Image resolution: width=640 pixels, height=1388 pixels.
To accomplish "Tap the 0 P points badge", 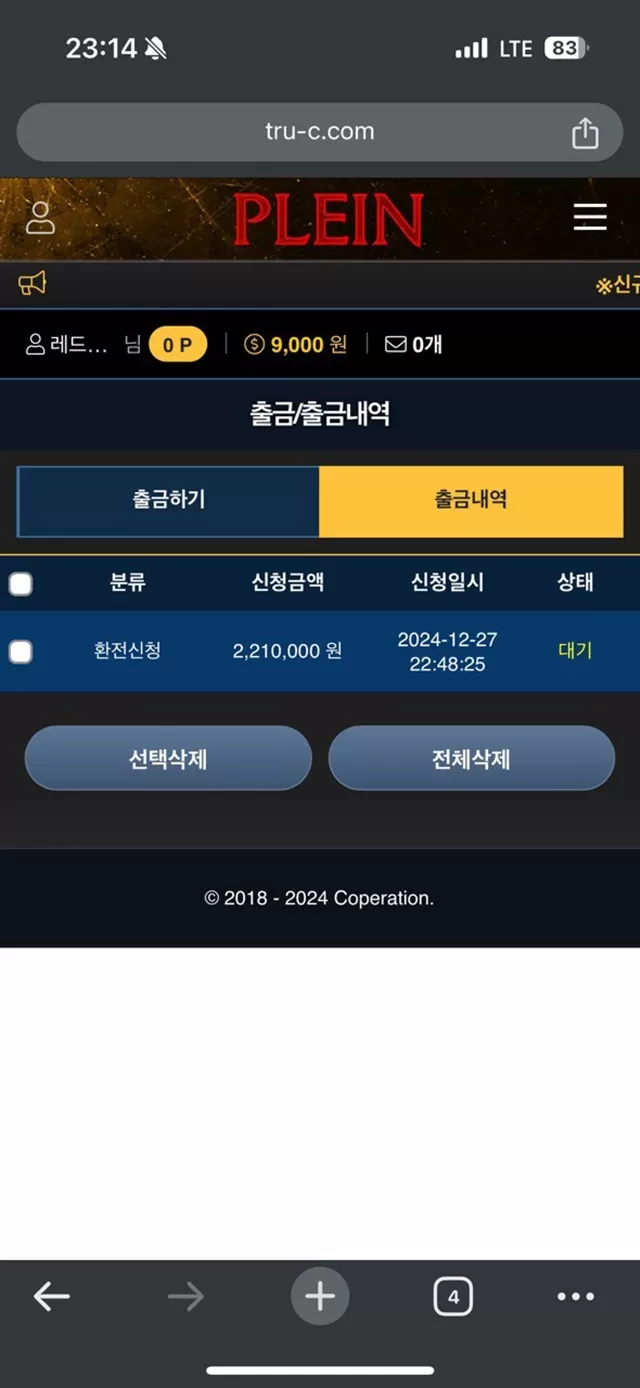I will pos(178,345).
